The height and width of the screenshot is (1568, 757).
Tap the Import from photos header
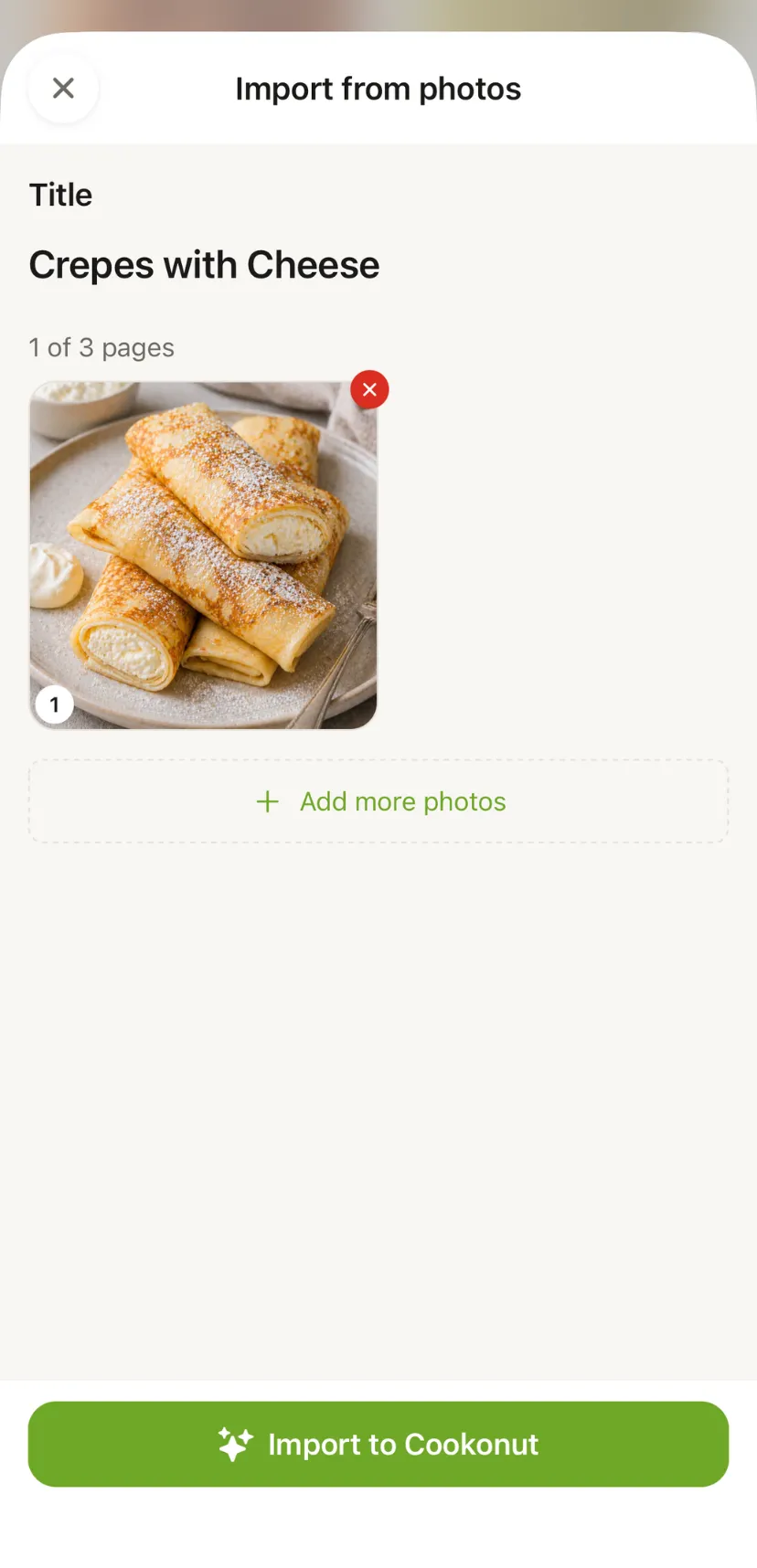click(378, 88)
